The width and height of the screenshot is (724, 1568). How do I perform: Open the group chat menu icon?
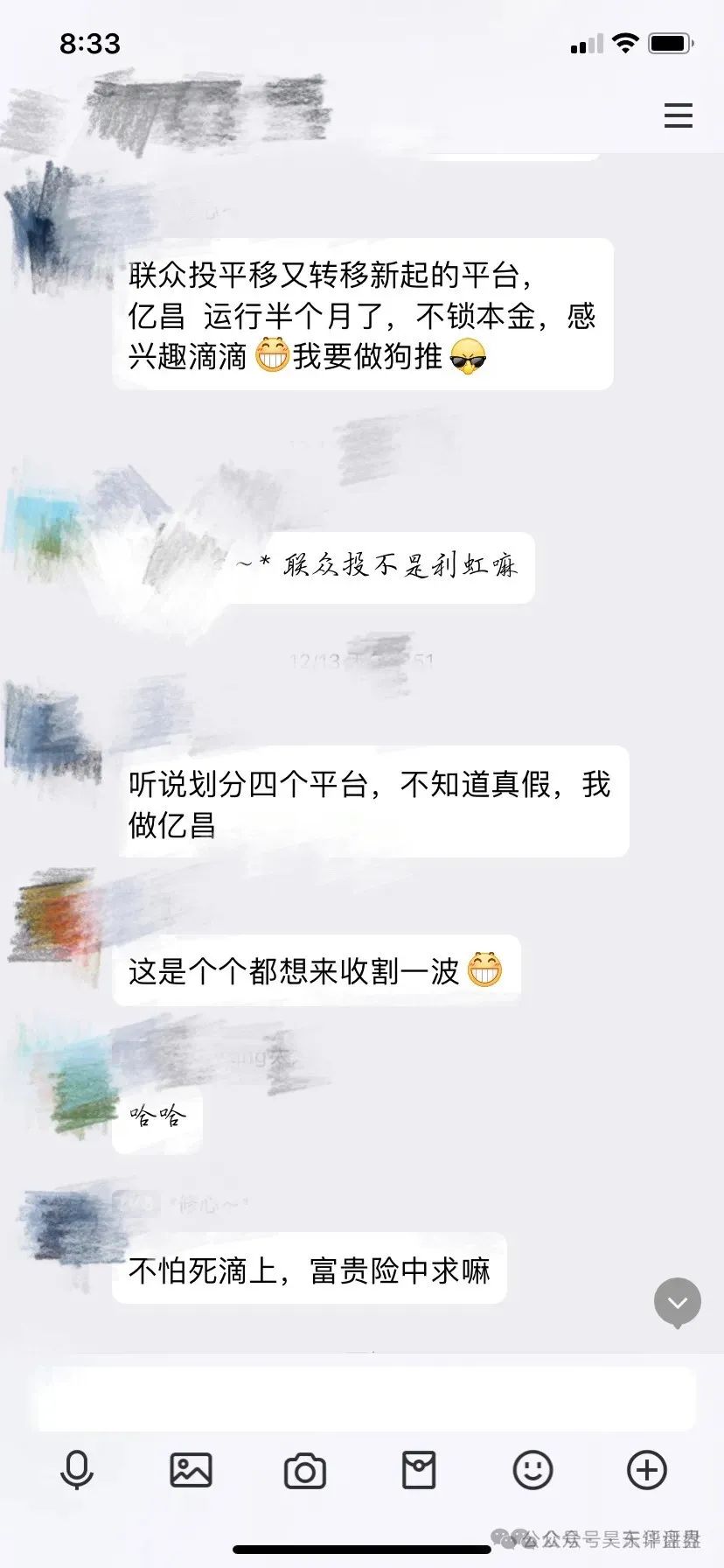678,115
